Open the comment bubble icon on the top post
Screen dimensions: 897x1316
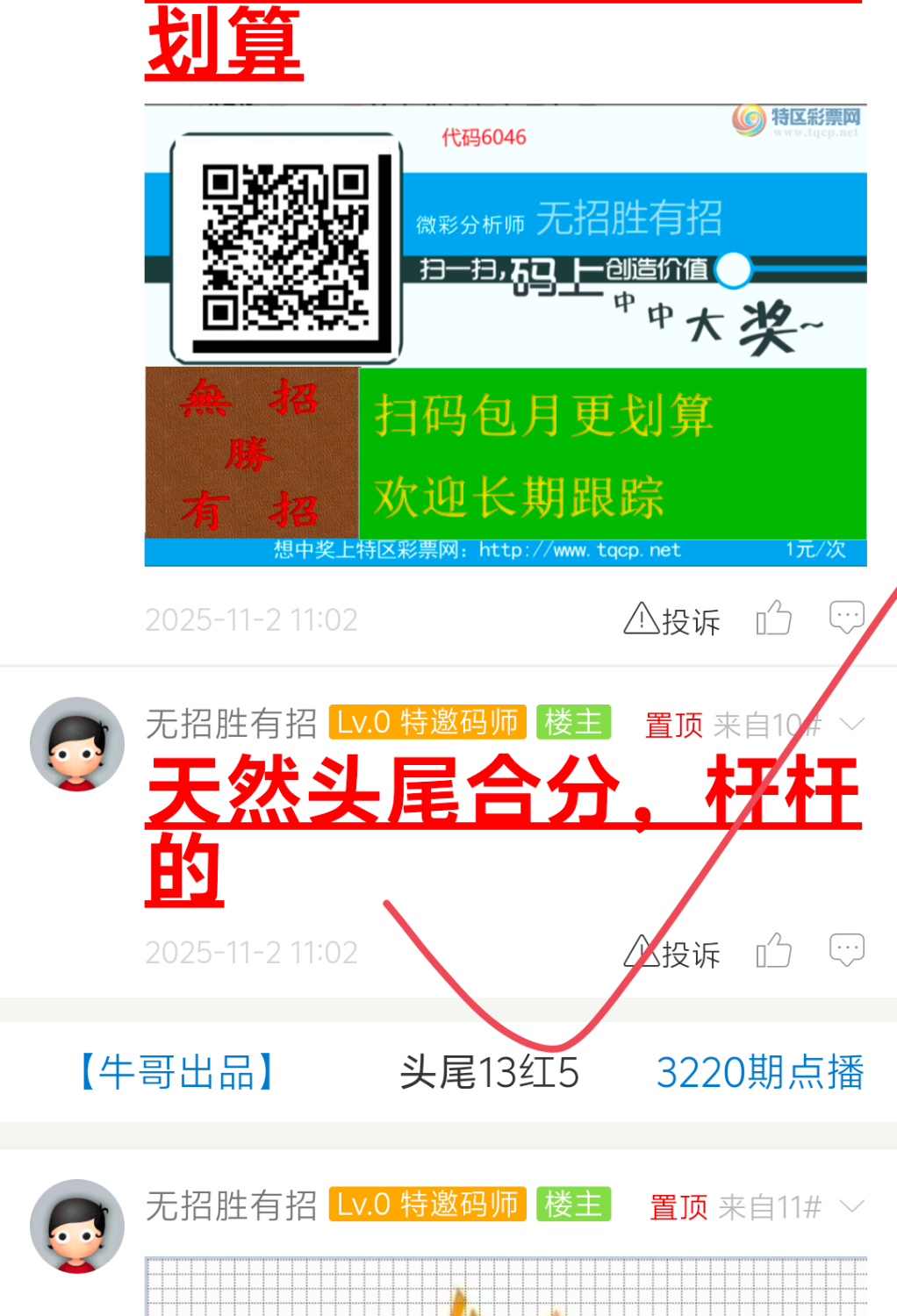click(846, 616)
